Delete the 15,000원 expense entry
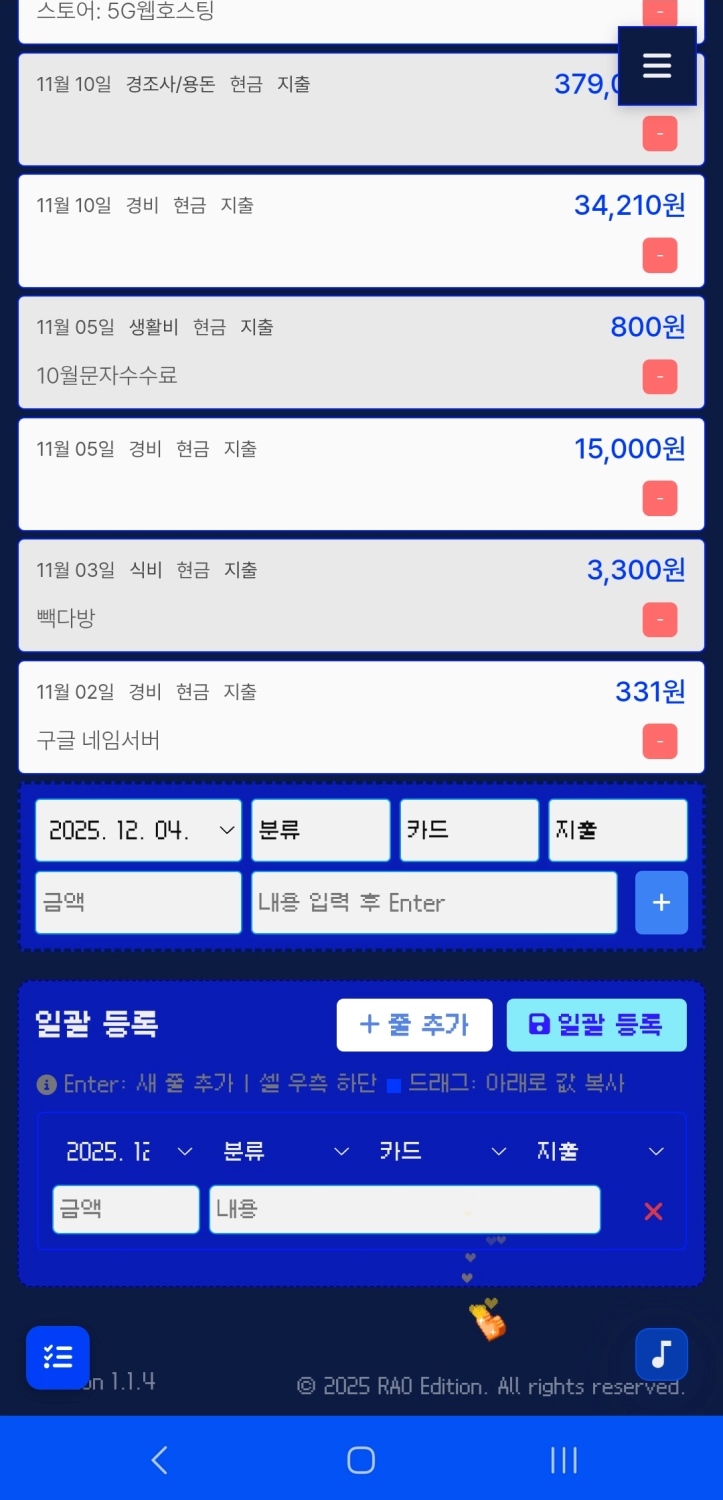Screen dimensions: 723x1500 point(659,498)
